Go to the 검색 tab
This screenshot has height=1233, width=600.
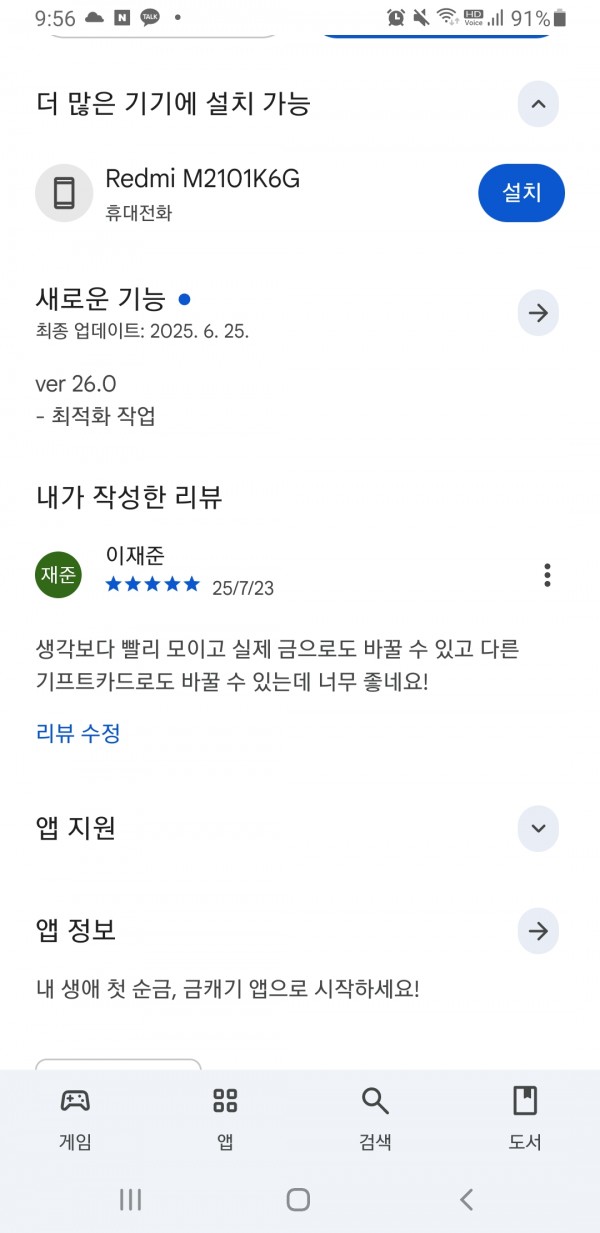click(375, 1118)
